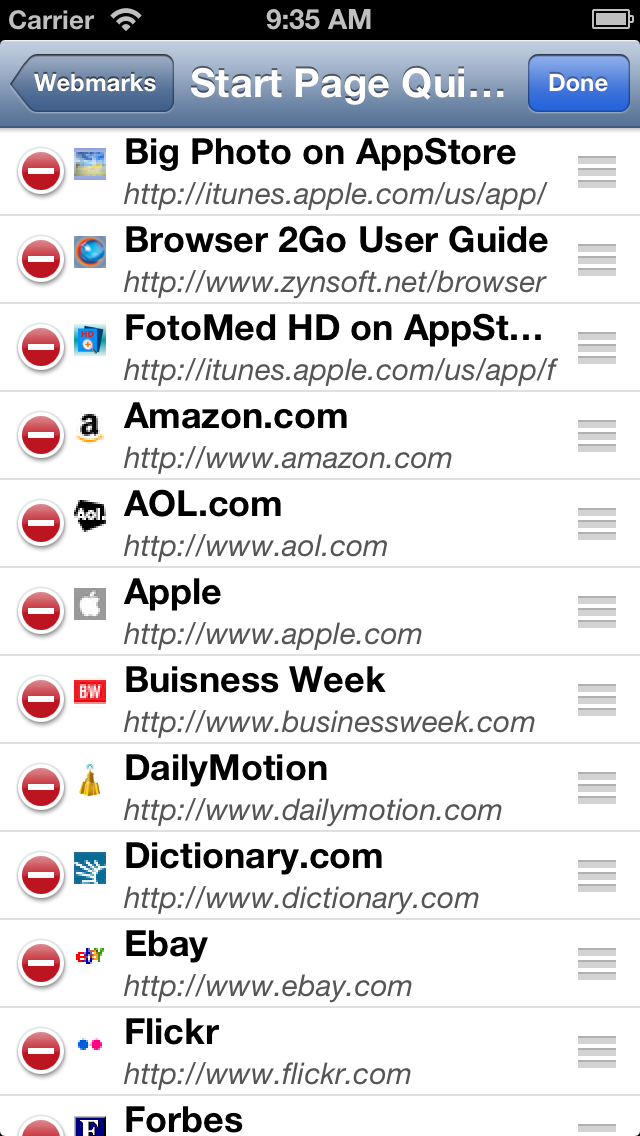Delete the Flickr entry
The width and height of the screenshot is (640, 1136).
[x=41, y=1053]
